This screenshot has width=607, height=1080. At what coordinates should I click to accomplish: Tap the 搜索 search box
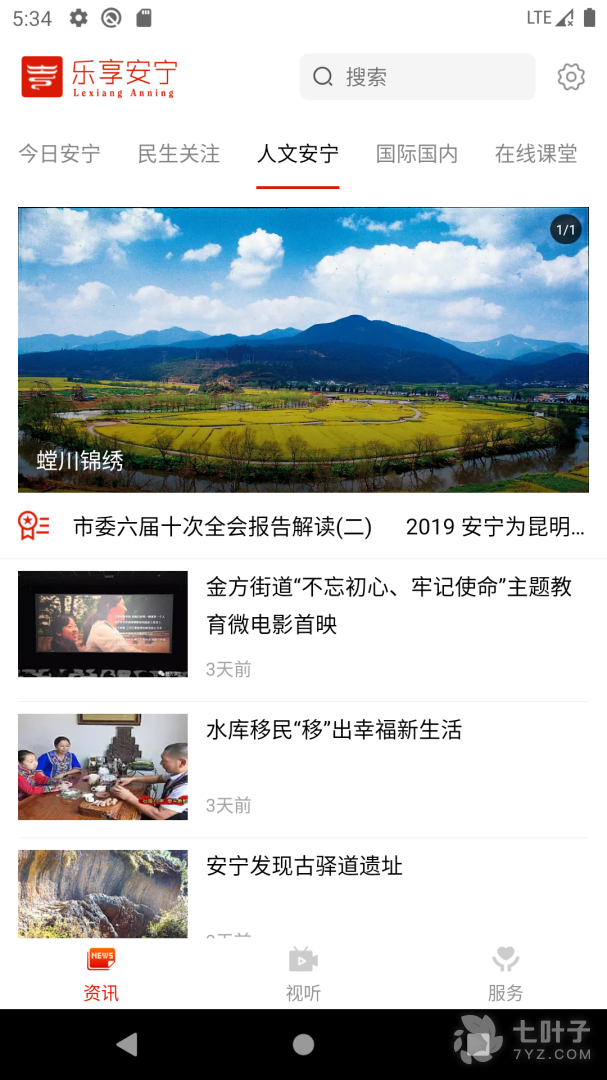417,77
